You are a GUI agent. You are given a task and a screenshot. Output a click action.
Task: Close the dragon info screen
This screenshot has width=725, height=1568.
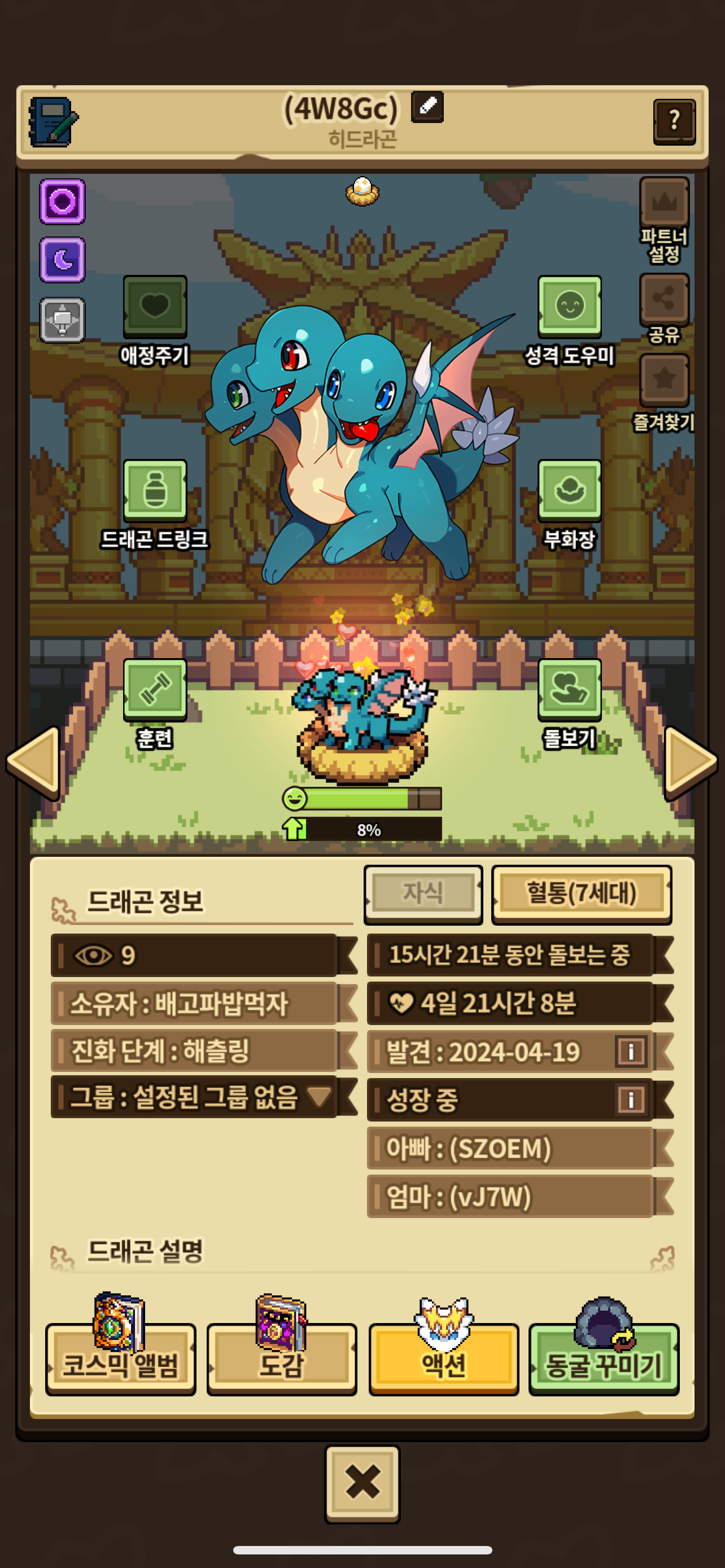click(362, 1482)
